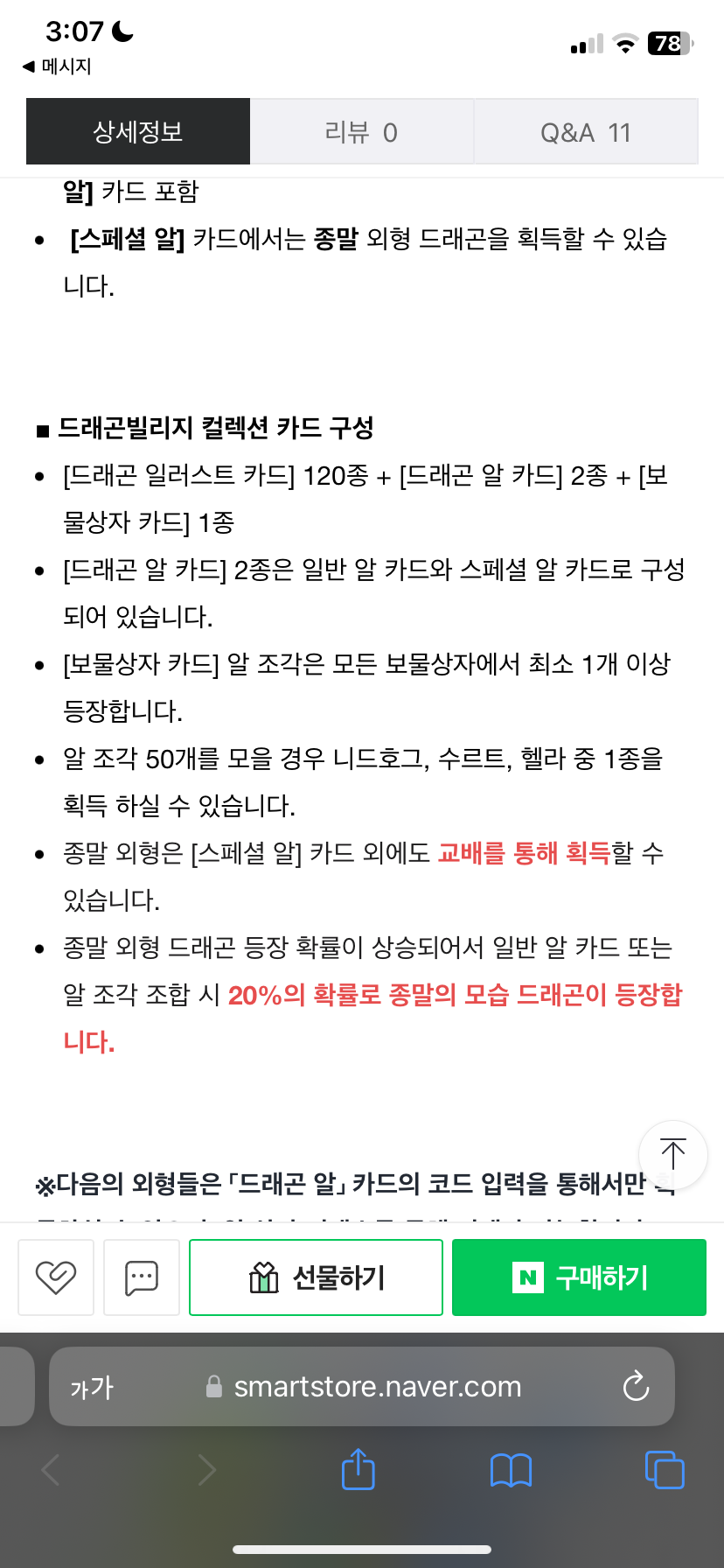Tap the 선물하기 gift button
Screen dimensions: 724x1568
click(317, 1277)
